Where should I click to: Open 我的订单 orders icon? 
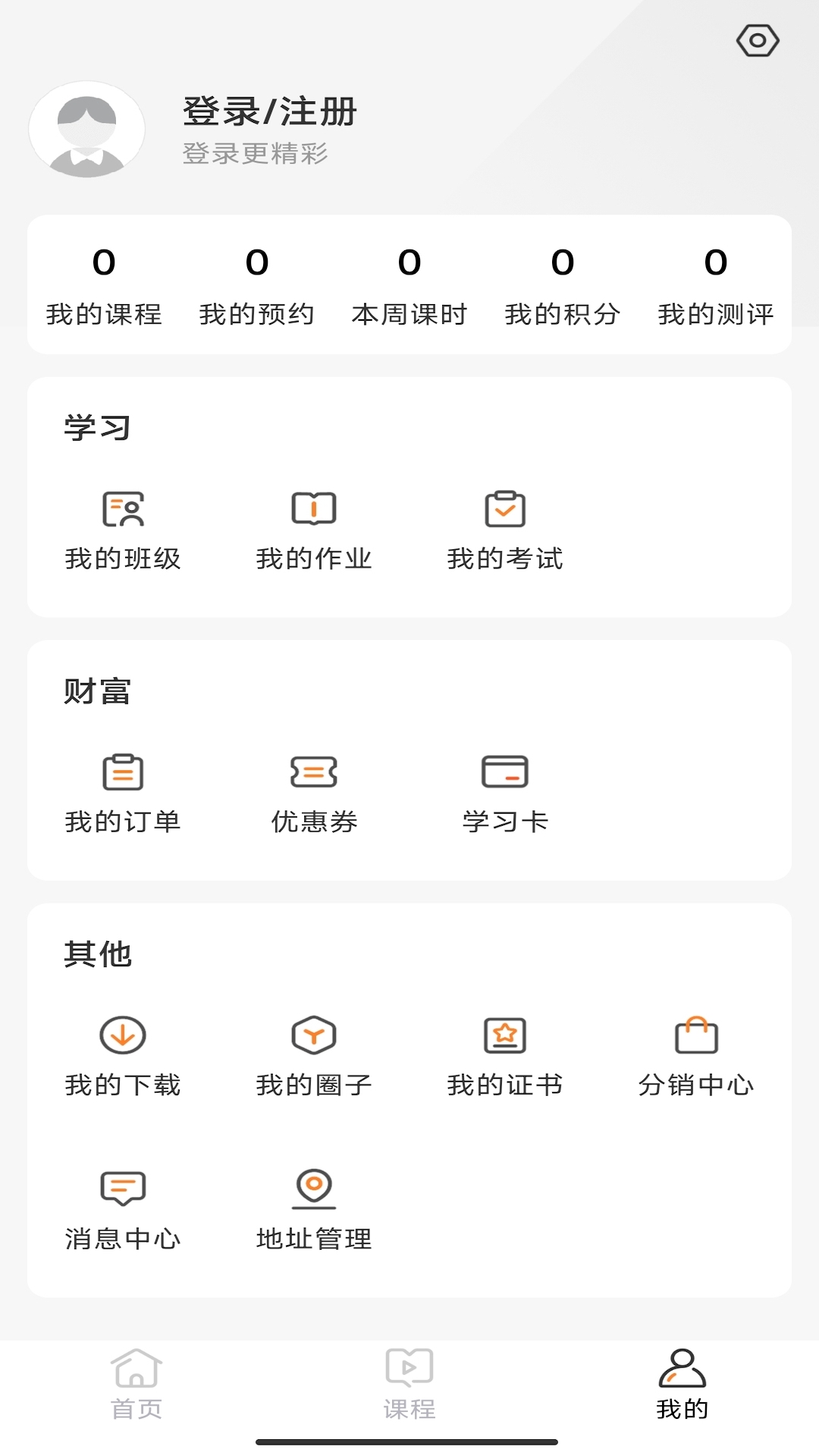click(123, 772)
